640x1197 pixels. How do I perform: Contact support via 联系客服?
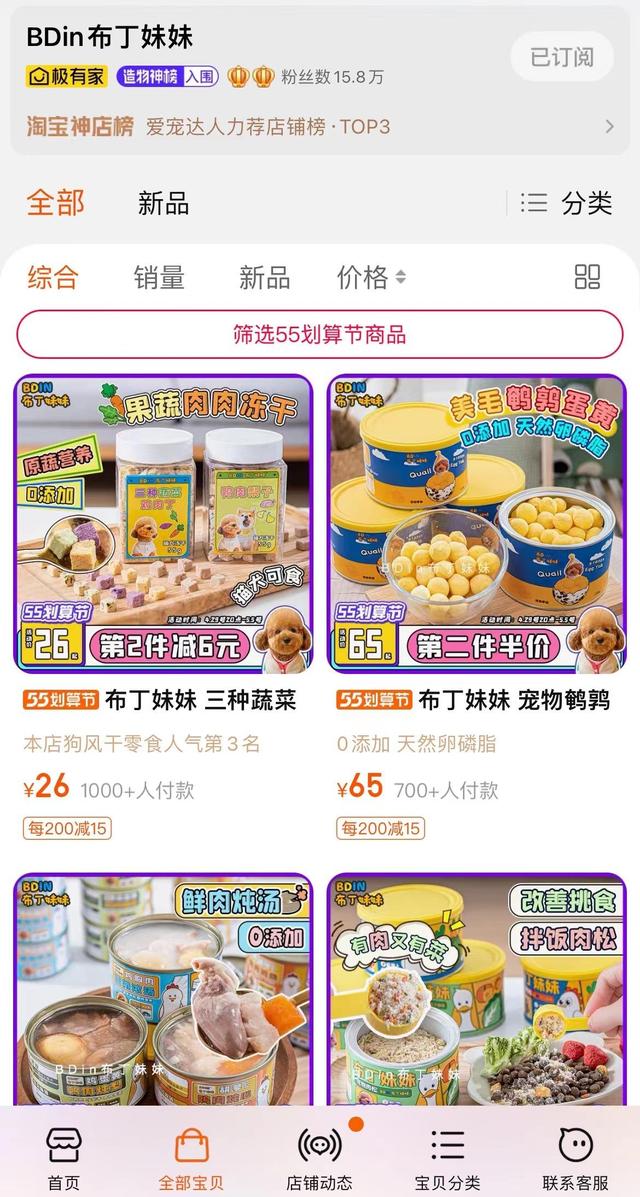click(575, 1158)
